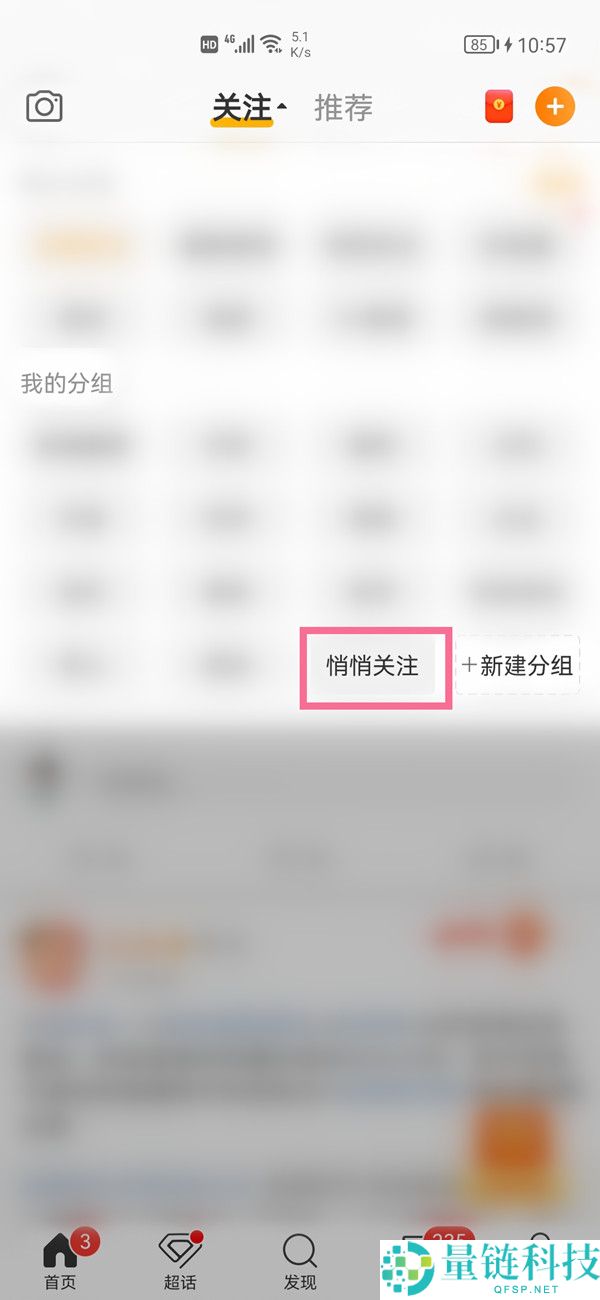Switch to the 推荐 tab

(343, 108)
